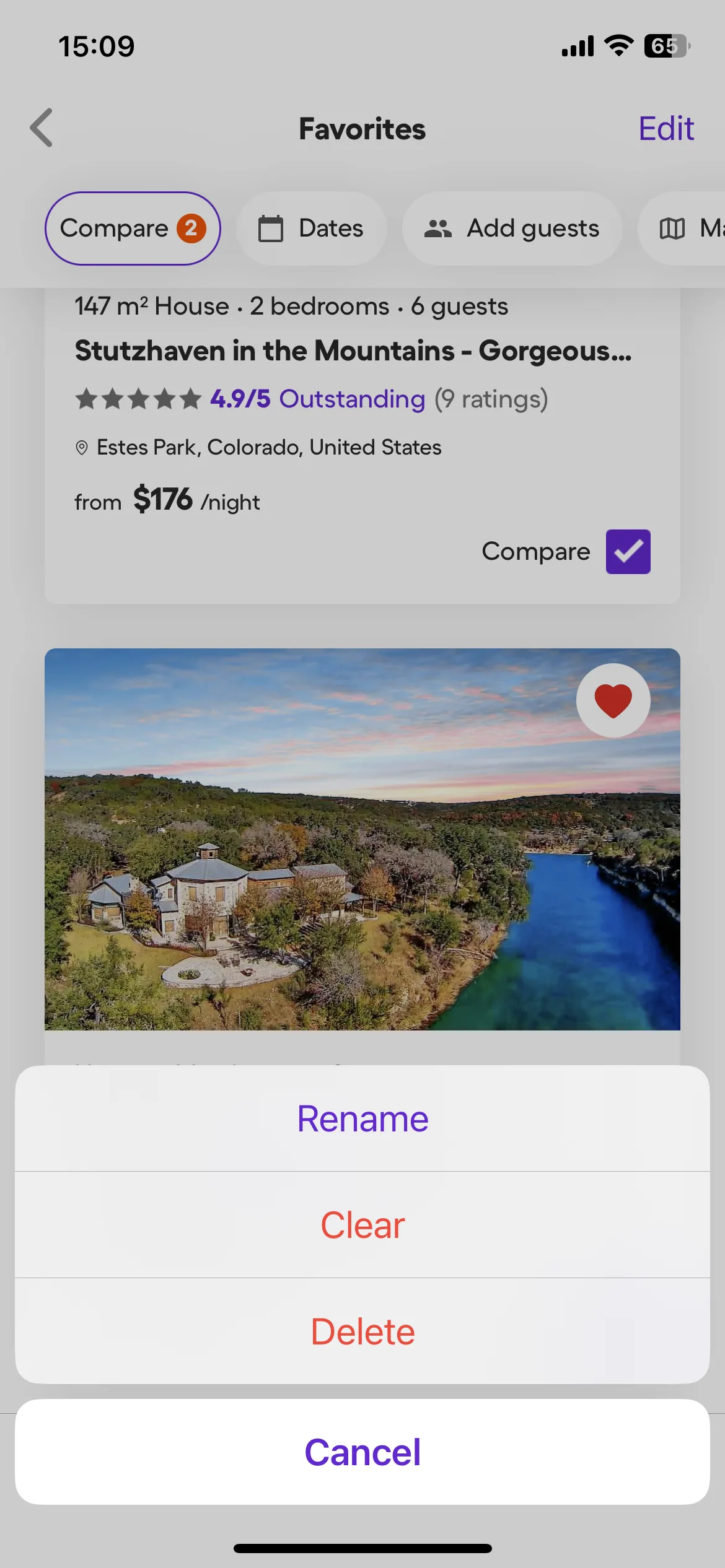Select Clear to empty the favorites list
The image size is (725, 1568).
362,1225
